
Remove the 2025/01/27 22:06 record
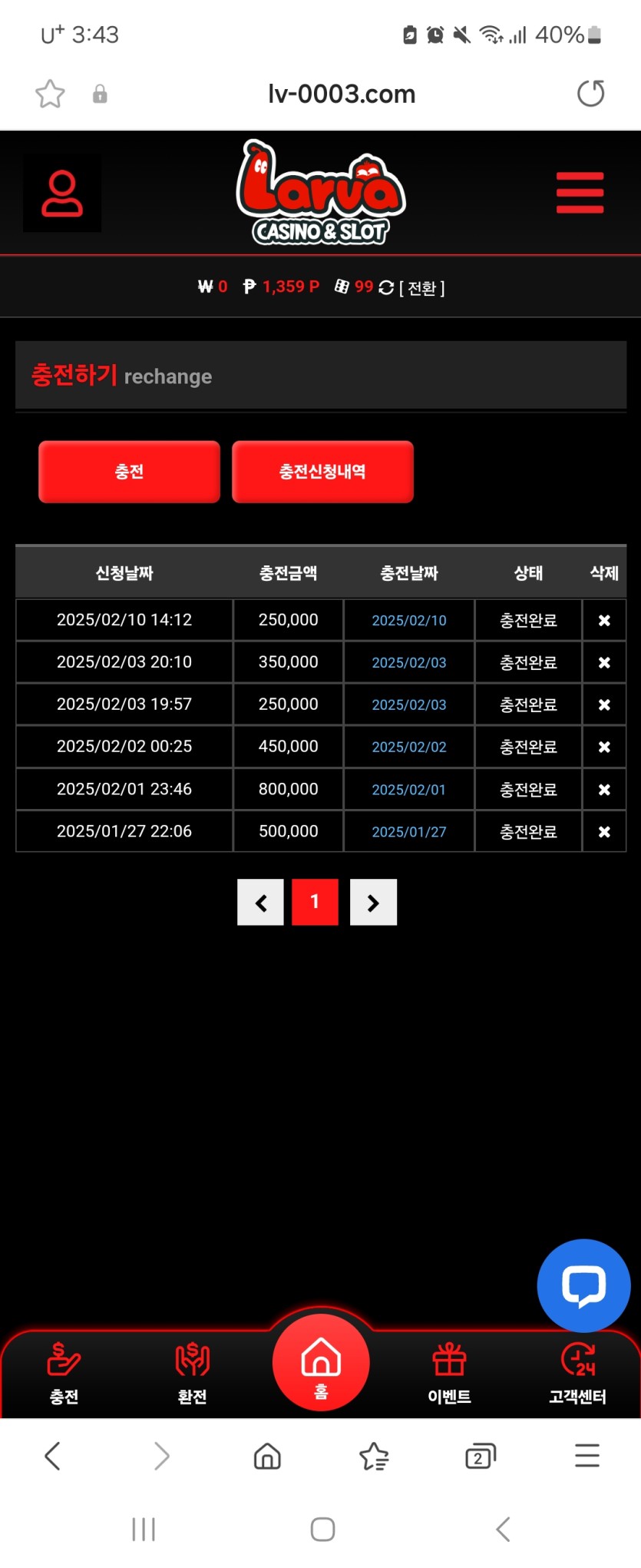click(604, 831)
